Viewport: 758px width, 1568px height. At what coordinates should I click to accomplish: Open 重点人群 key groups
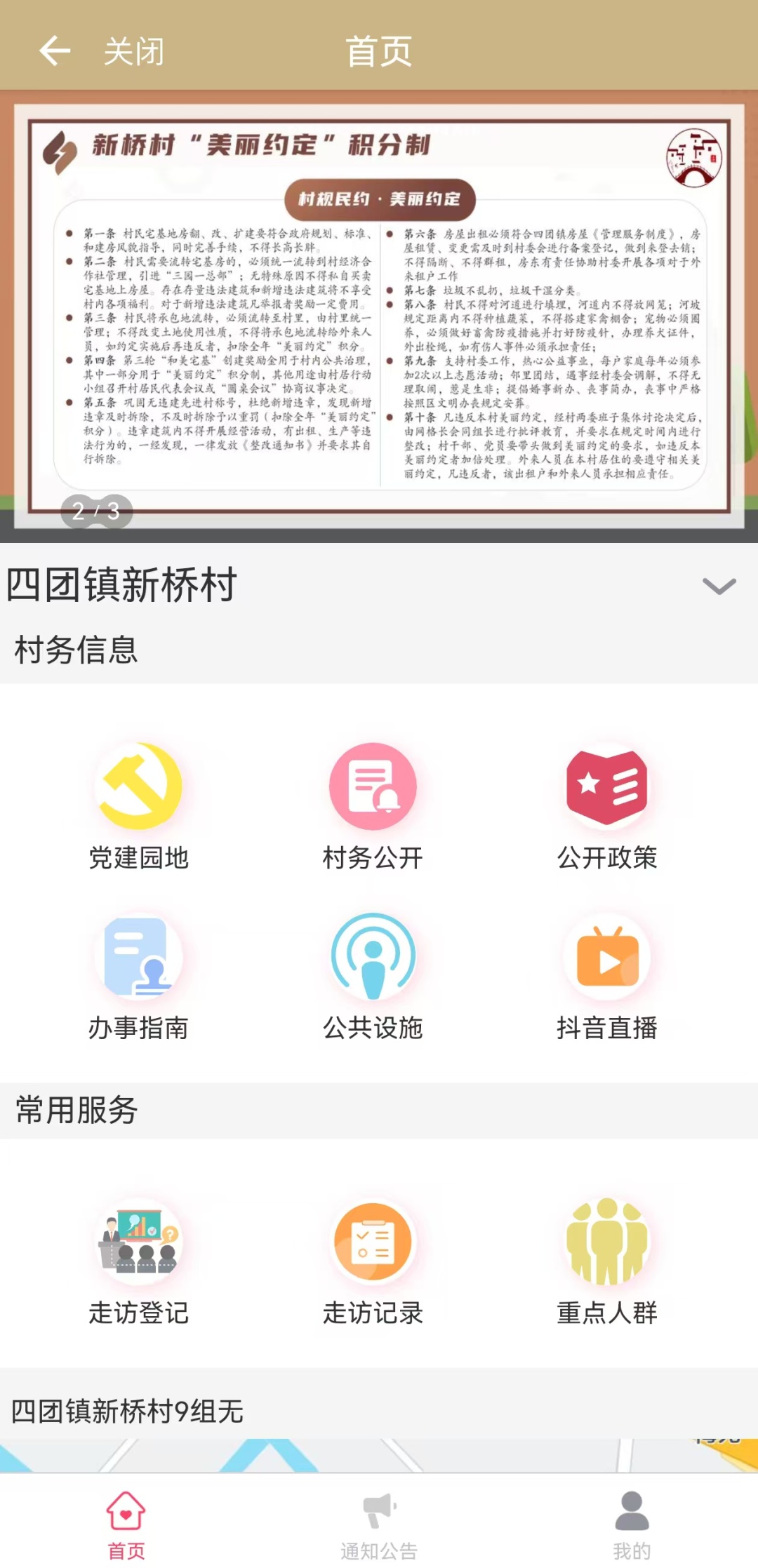coord(606,1261)
